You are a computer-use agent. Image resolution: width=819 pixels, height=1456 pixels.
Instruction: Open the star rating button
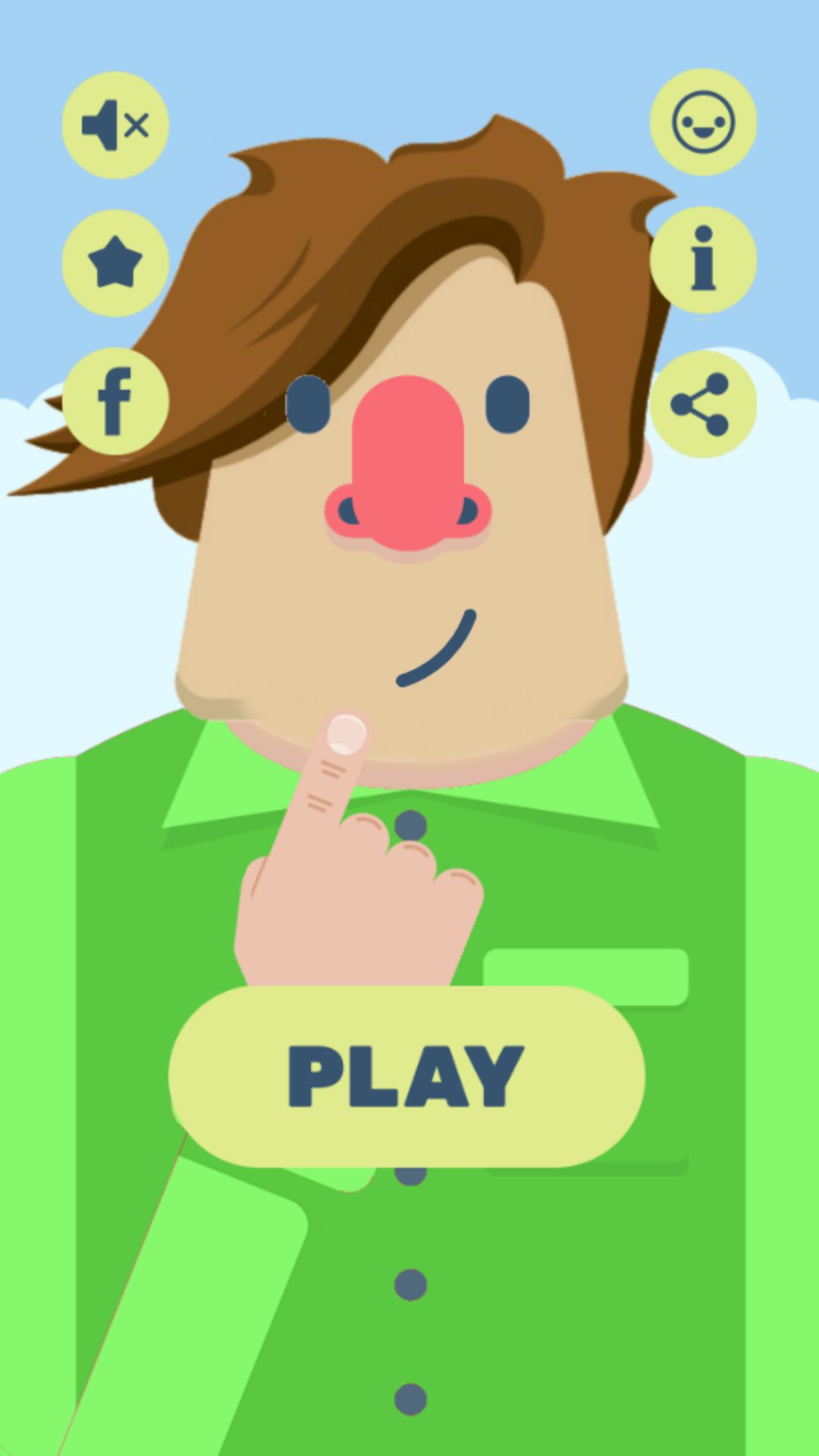coord(115,262)
